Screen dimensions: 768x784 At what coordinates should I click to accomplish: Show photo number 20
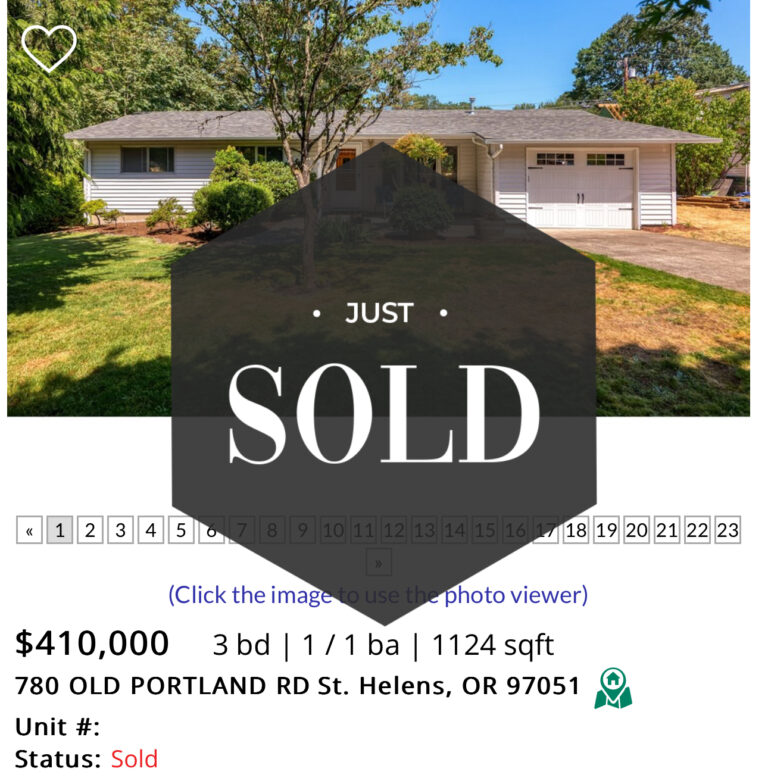[636, 531]
